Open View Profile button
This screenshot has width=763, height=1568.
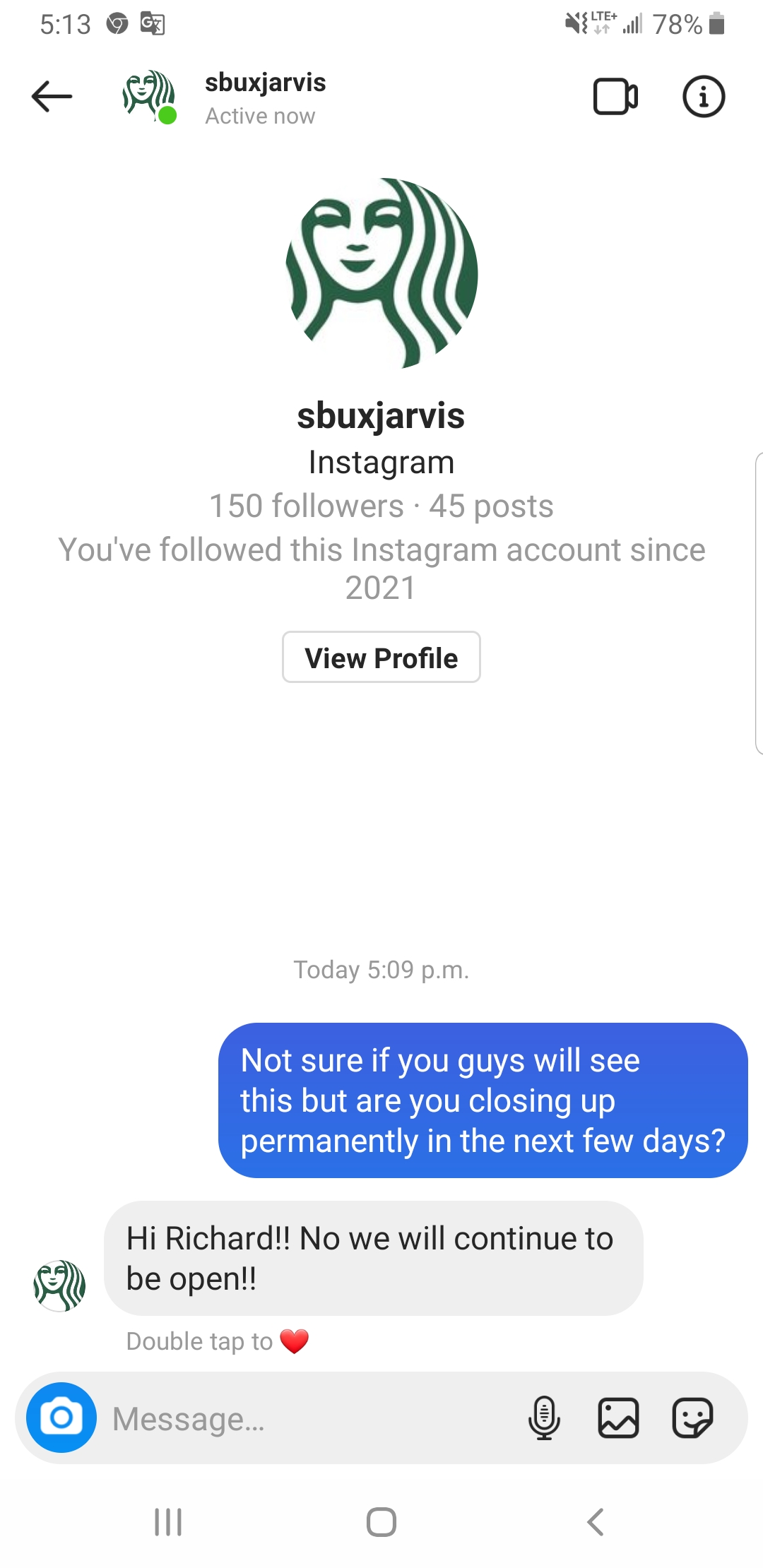(381, 658)
